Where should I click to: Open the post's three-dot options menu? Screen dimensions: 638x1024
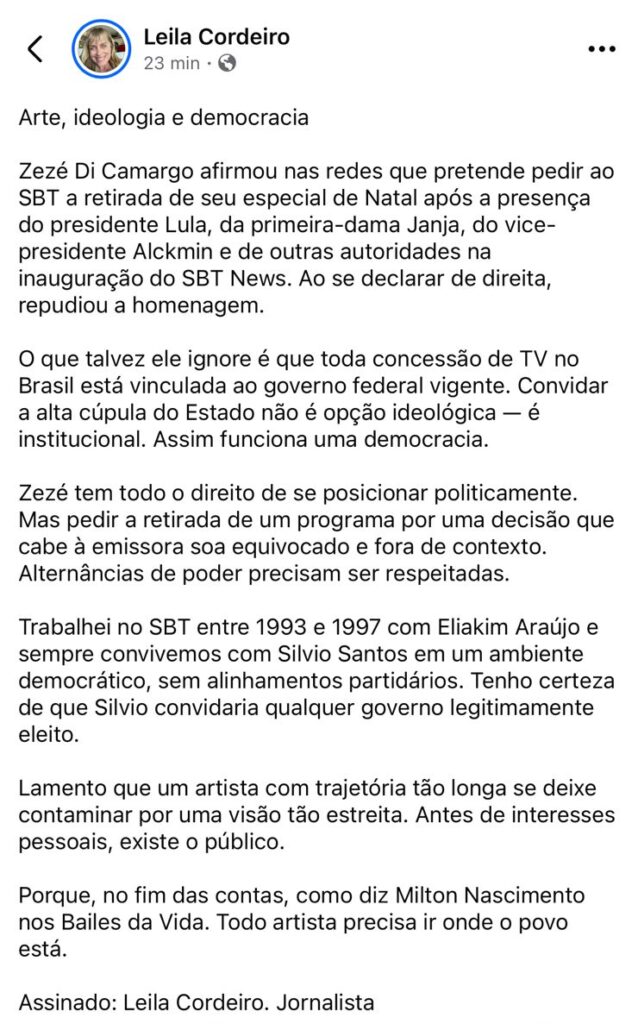coord(601,49)
